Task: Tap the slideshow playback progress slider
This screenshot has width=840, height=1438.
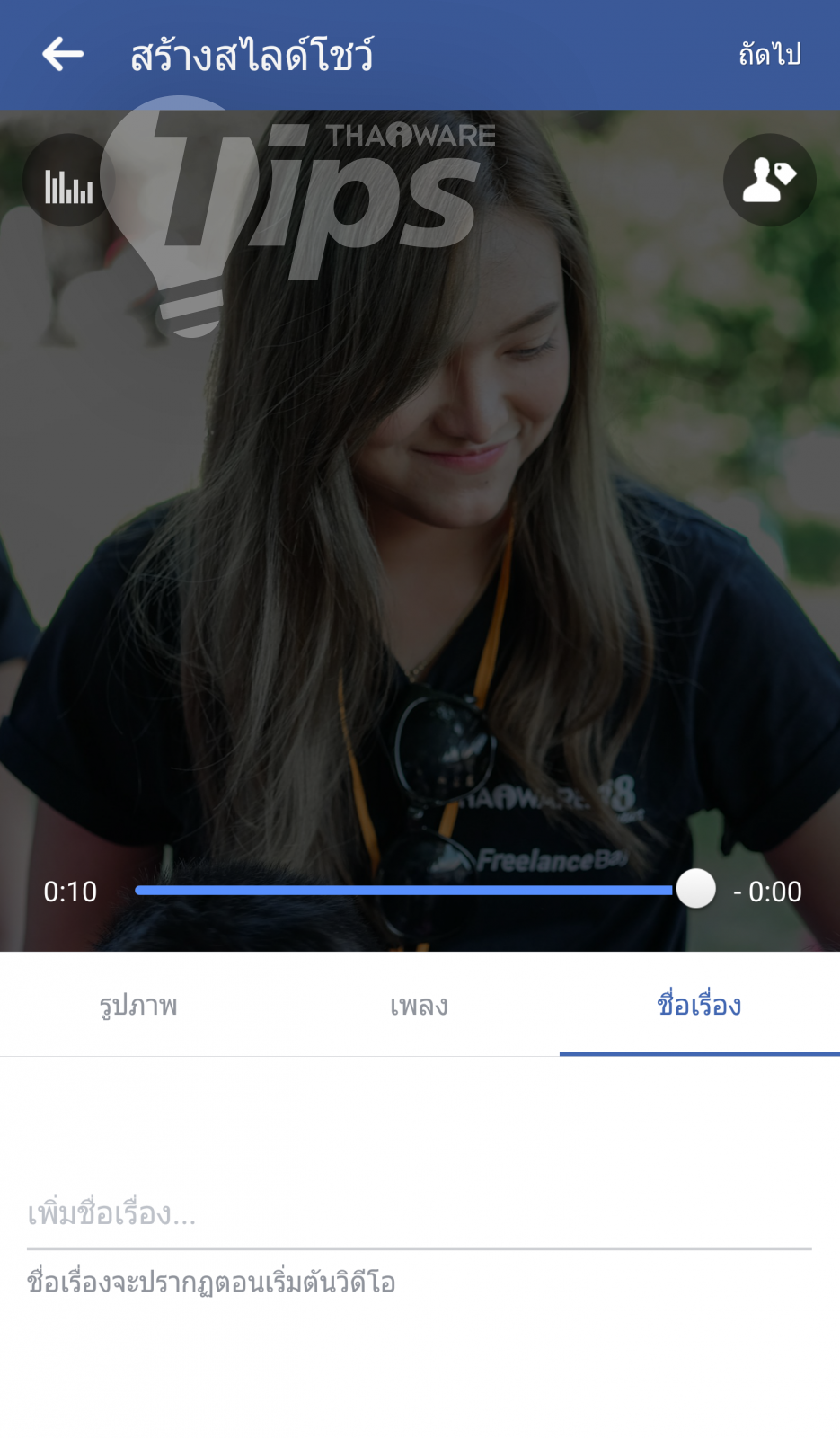Action: pos(413,890)
